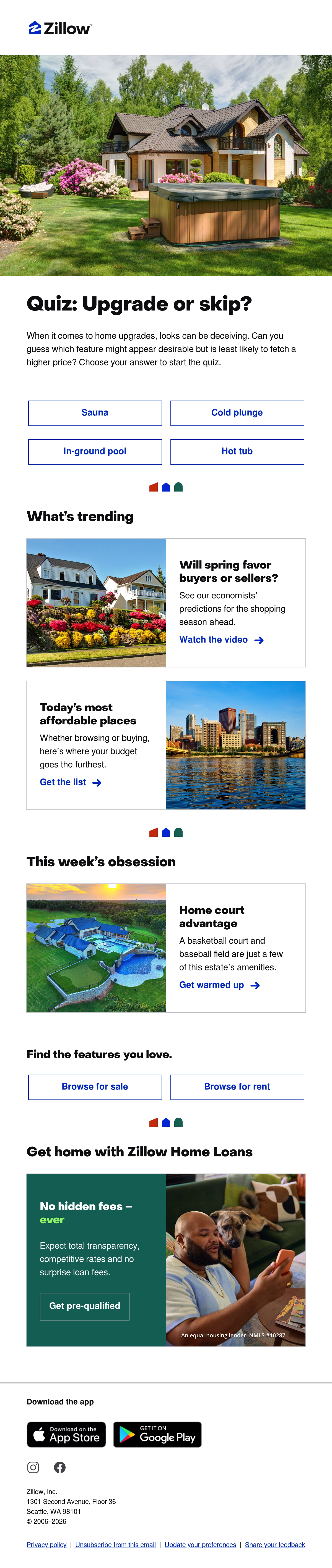Screen dimensions: 332x1568
Task: Open the Privacy policy link
Action: [x=46, y=1544]
